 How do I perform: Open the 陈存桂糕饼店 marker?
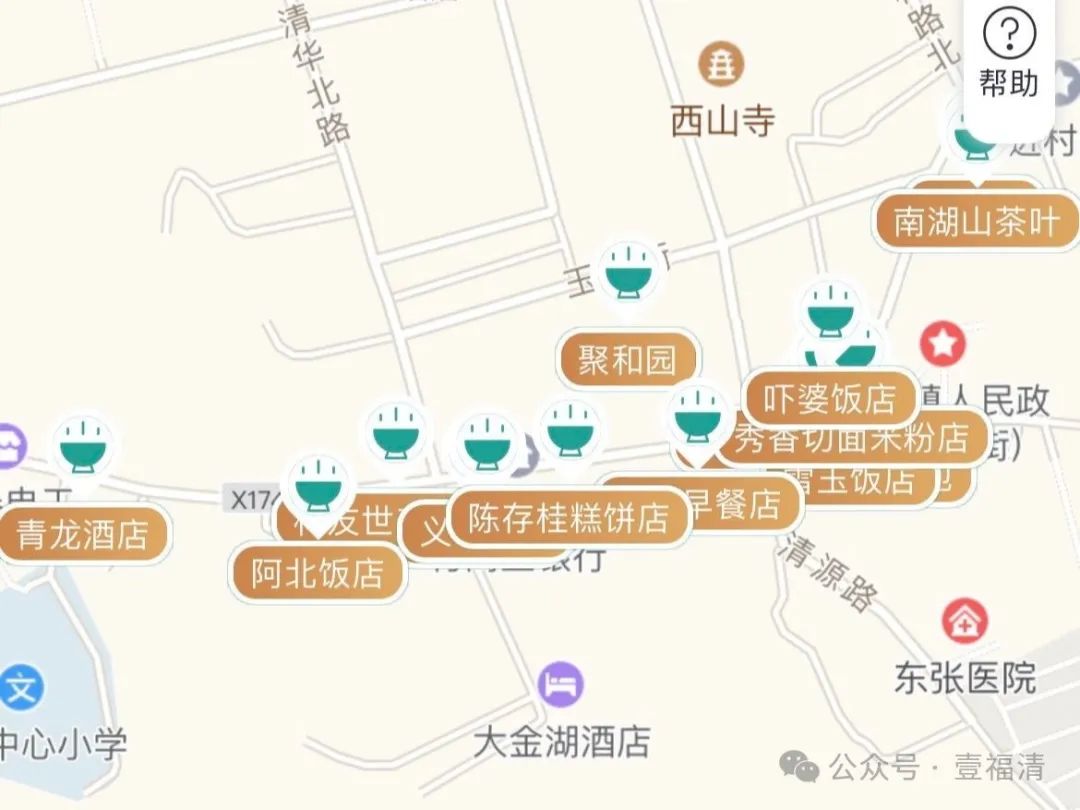coord(568,518)
